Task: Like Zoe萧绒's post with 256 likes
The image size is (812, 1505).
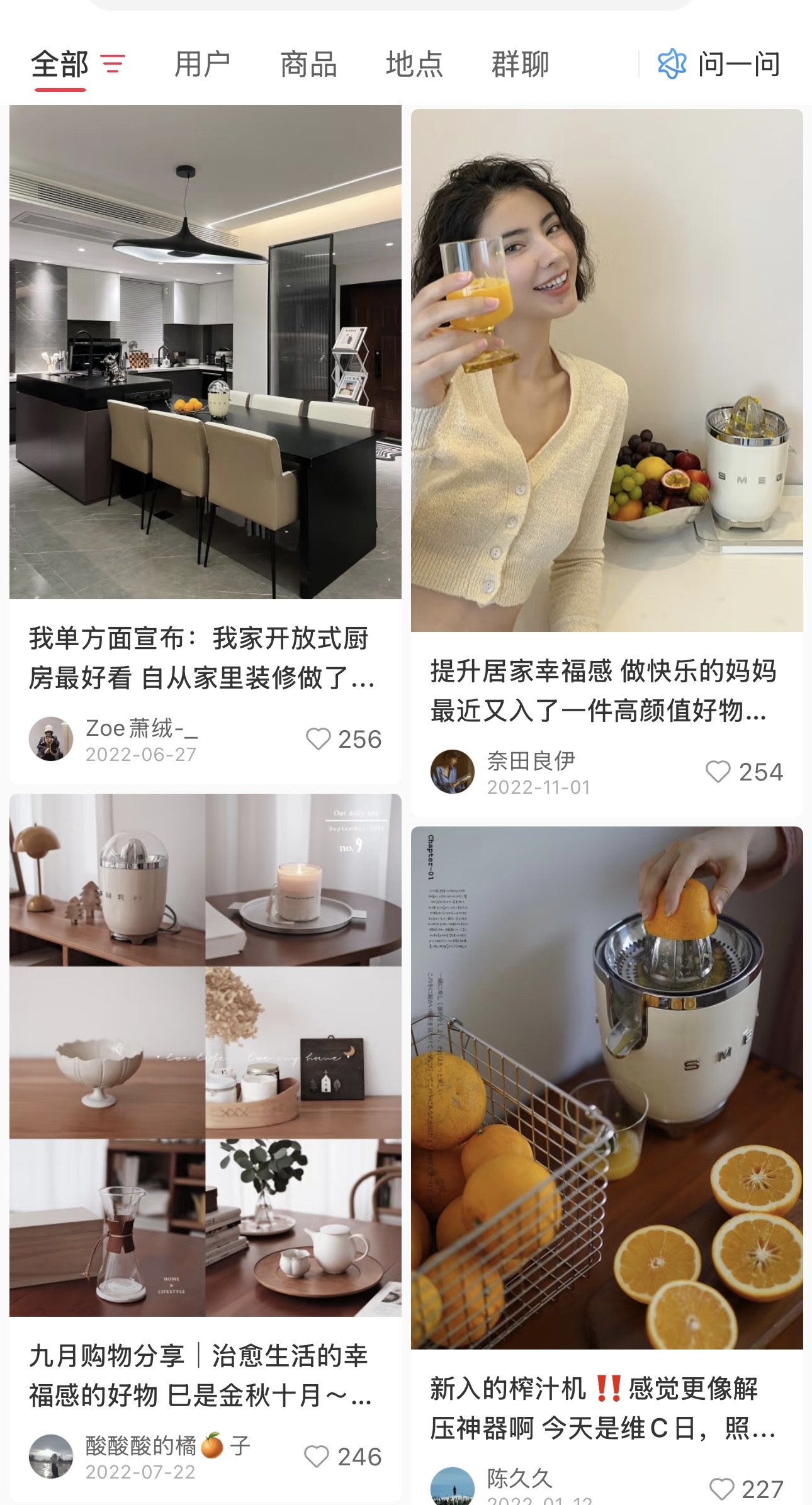Action: click(319, 739)
